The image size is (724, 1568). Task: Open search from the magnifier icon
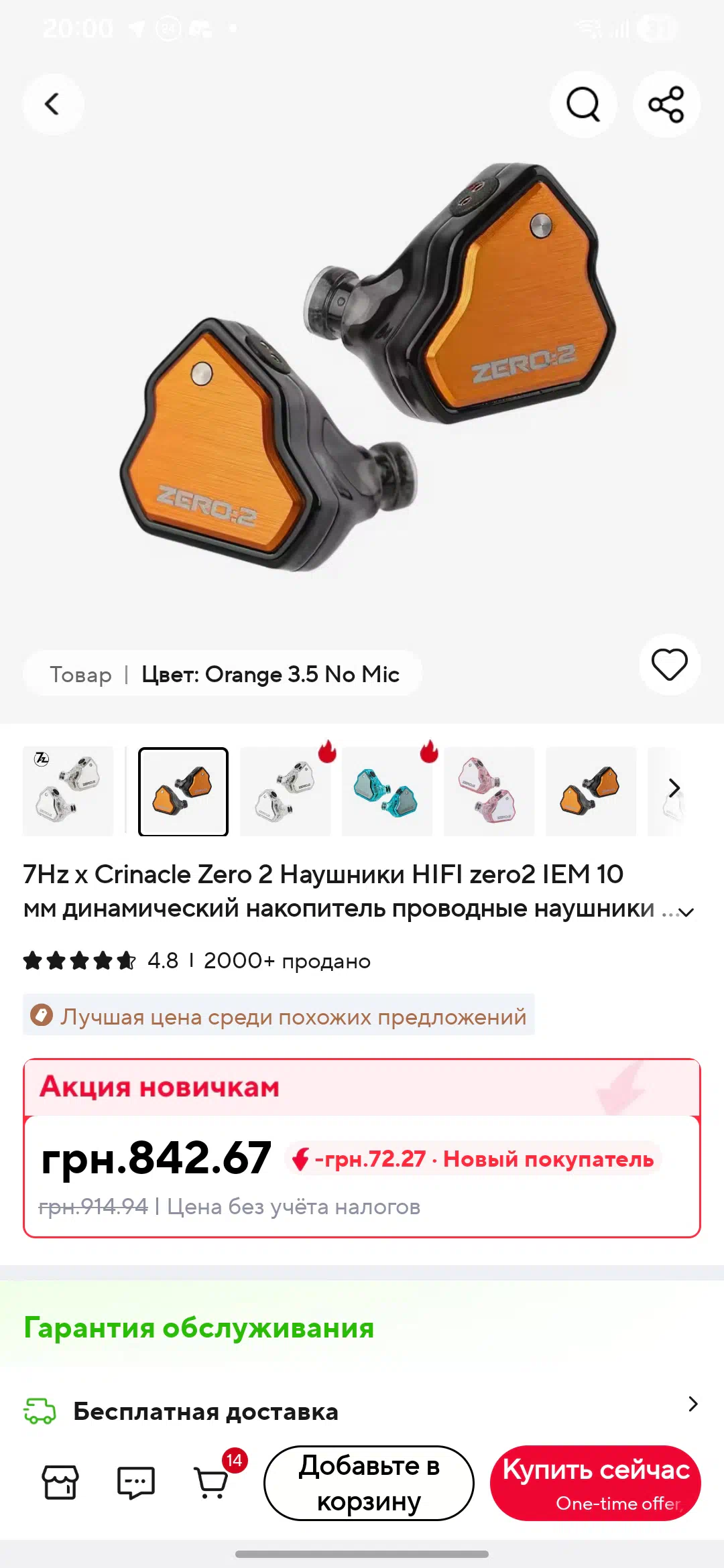(x=583, y=105)
